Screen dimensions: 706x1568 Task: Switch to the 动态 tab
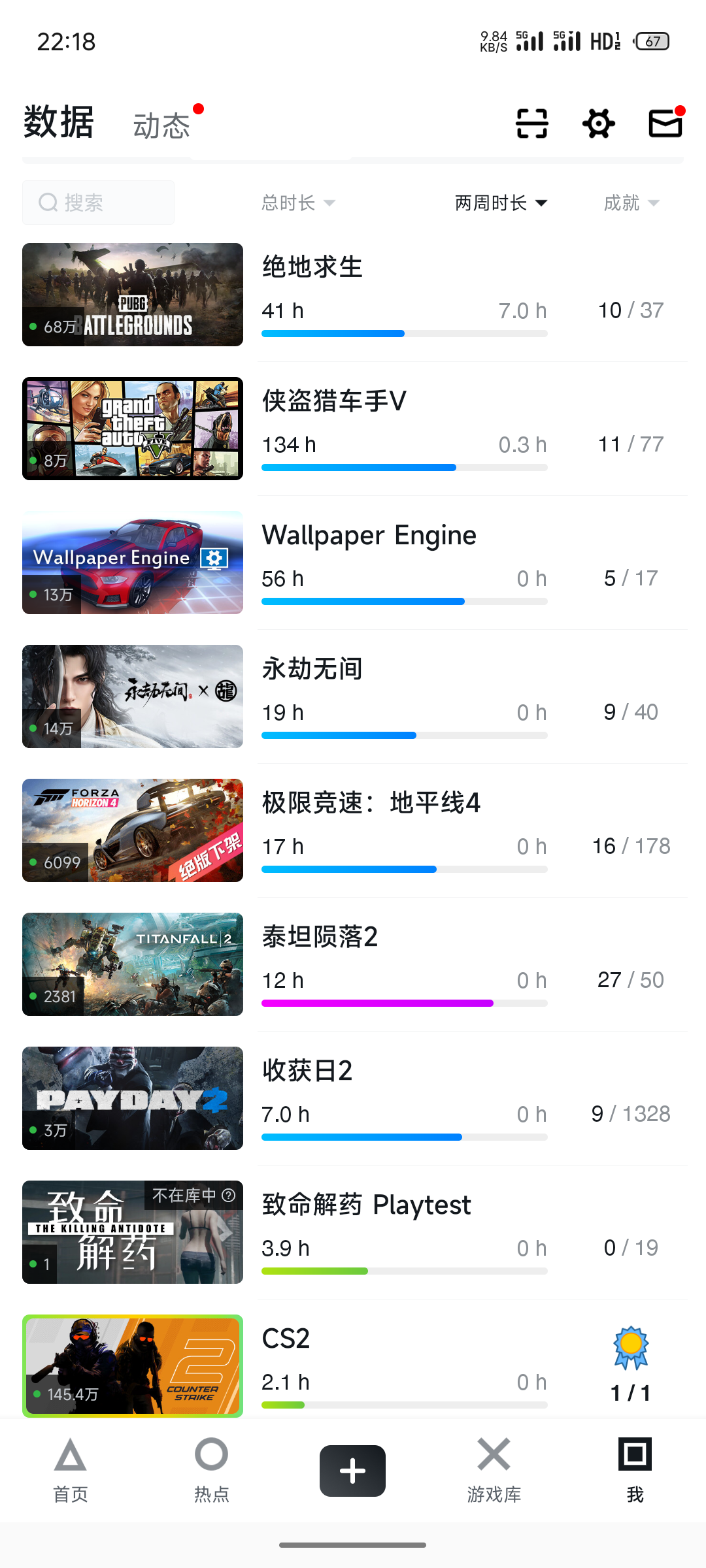pos(161,125)
